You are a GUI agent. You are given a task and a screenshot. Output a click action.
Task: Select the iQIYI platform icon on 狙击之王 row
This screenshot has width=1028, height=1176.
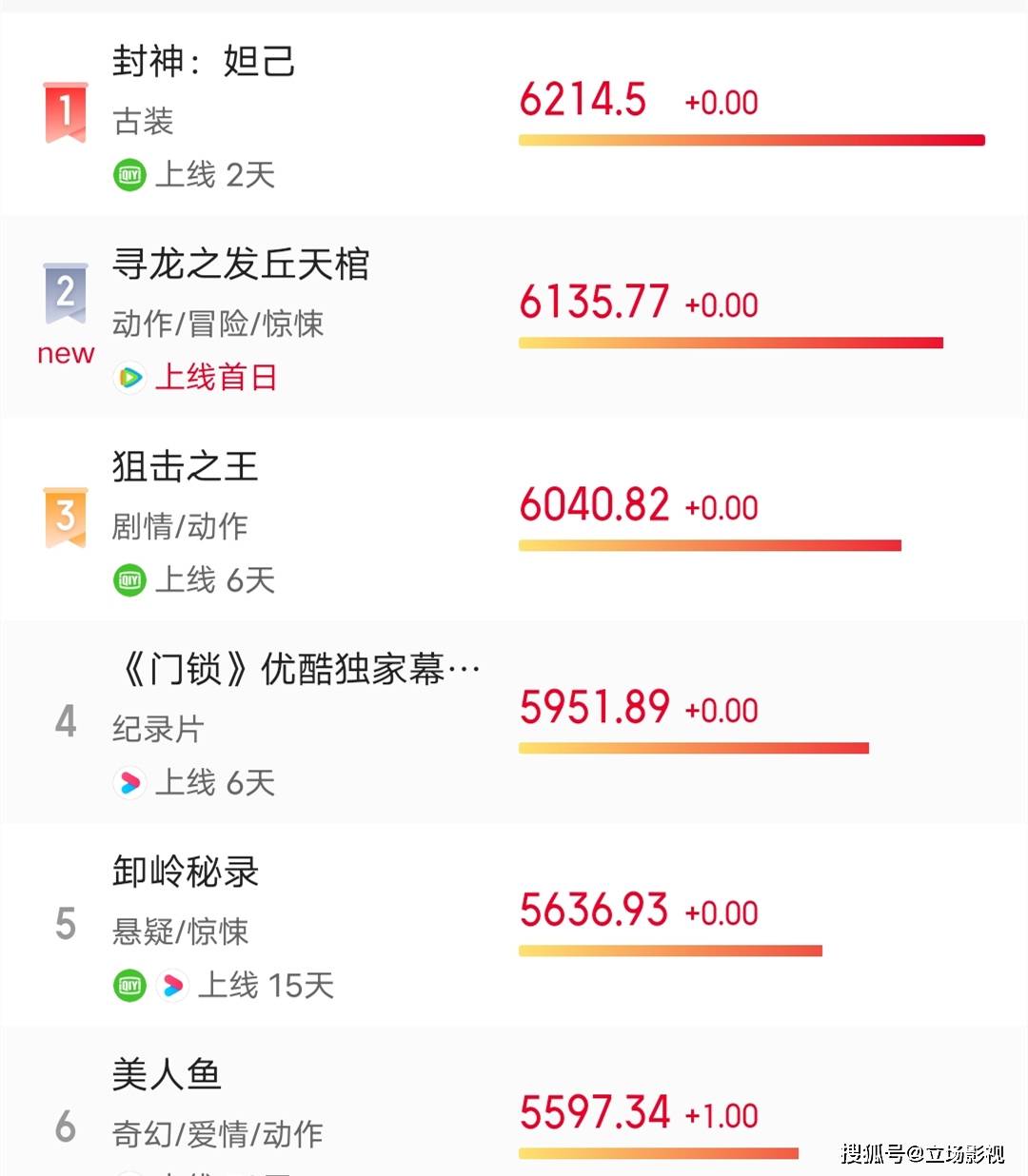tap(128, 580)
